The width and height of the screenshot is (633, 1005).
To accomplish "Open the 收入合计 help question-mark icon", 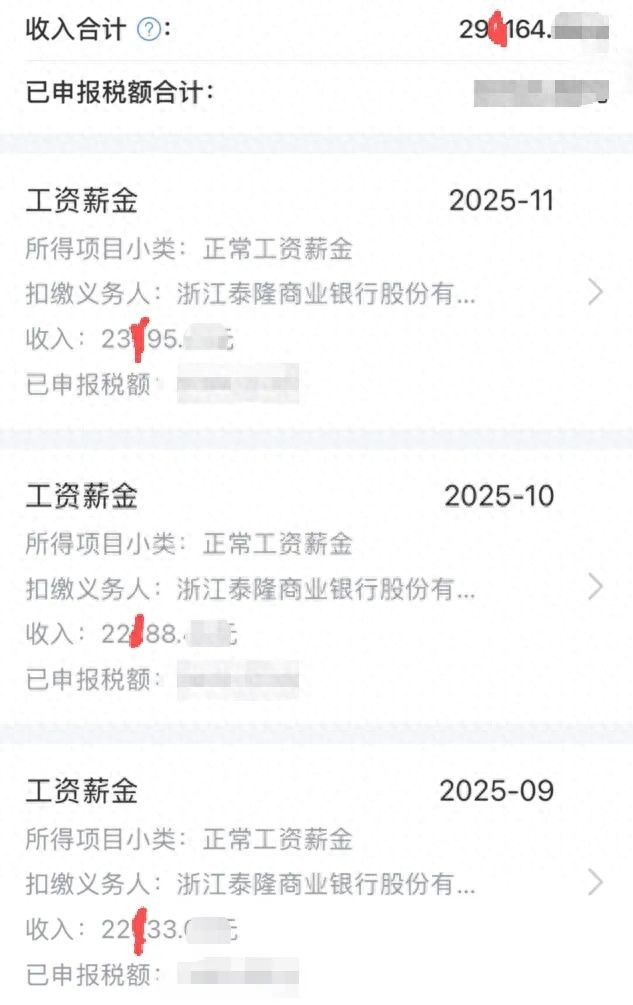I will click(148, 30).
